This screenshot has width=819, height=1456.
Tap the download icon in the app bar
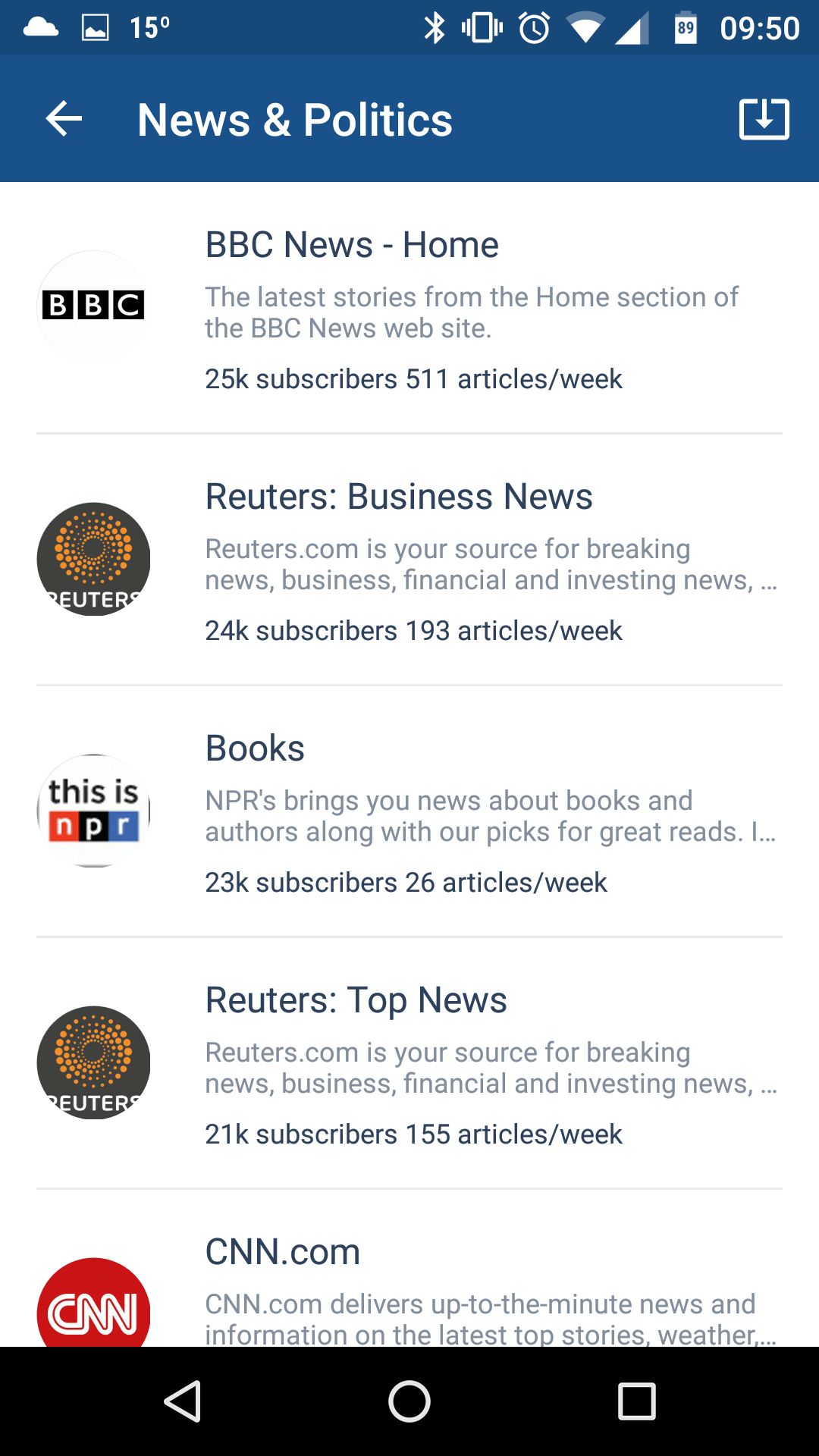(764, 119)
